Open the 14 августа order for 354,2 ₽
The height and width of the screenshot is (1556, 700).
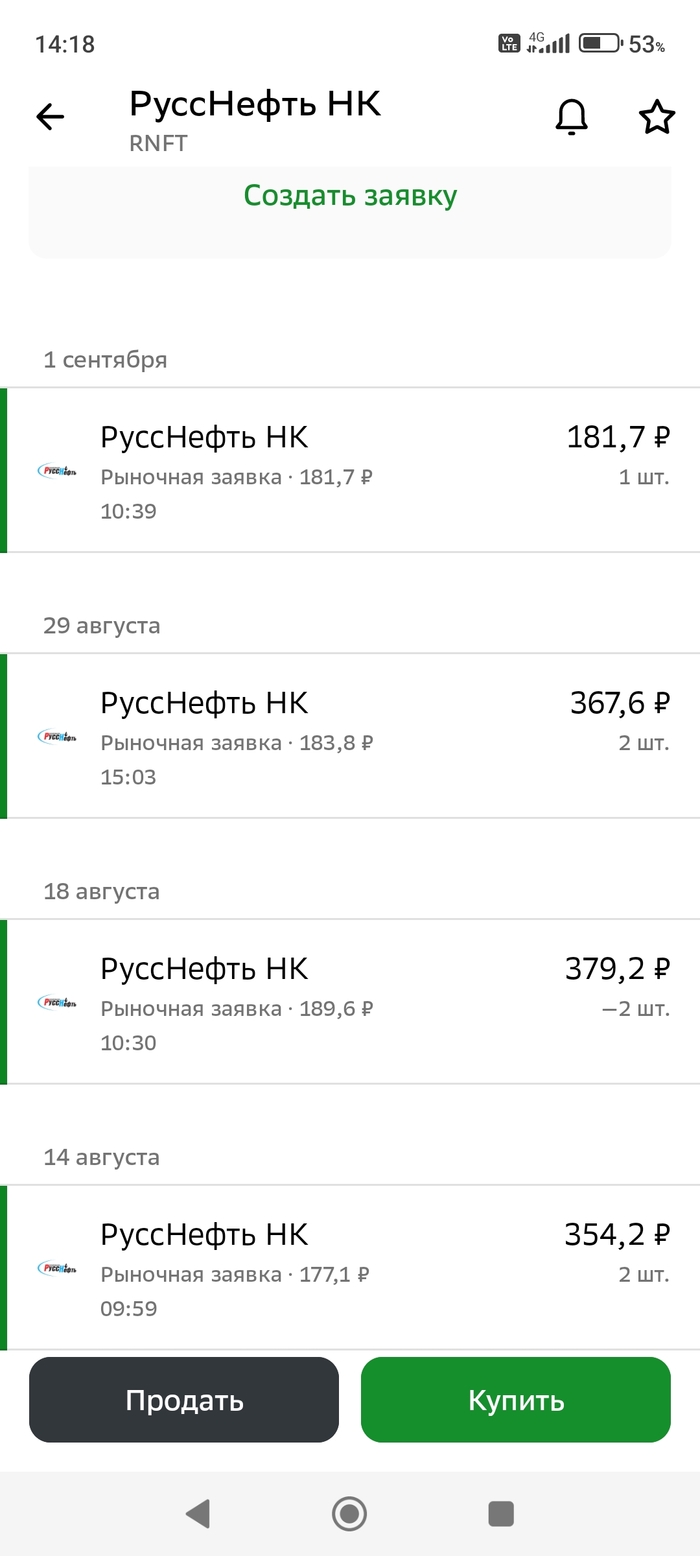pos(350,1268)
